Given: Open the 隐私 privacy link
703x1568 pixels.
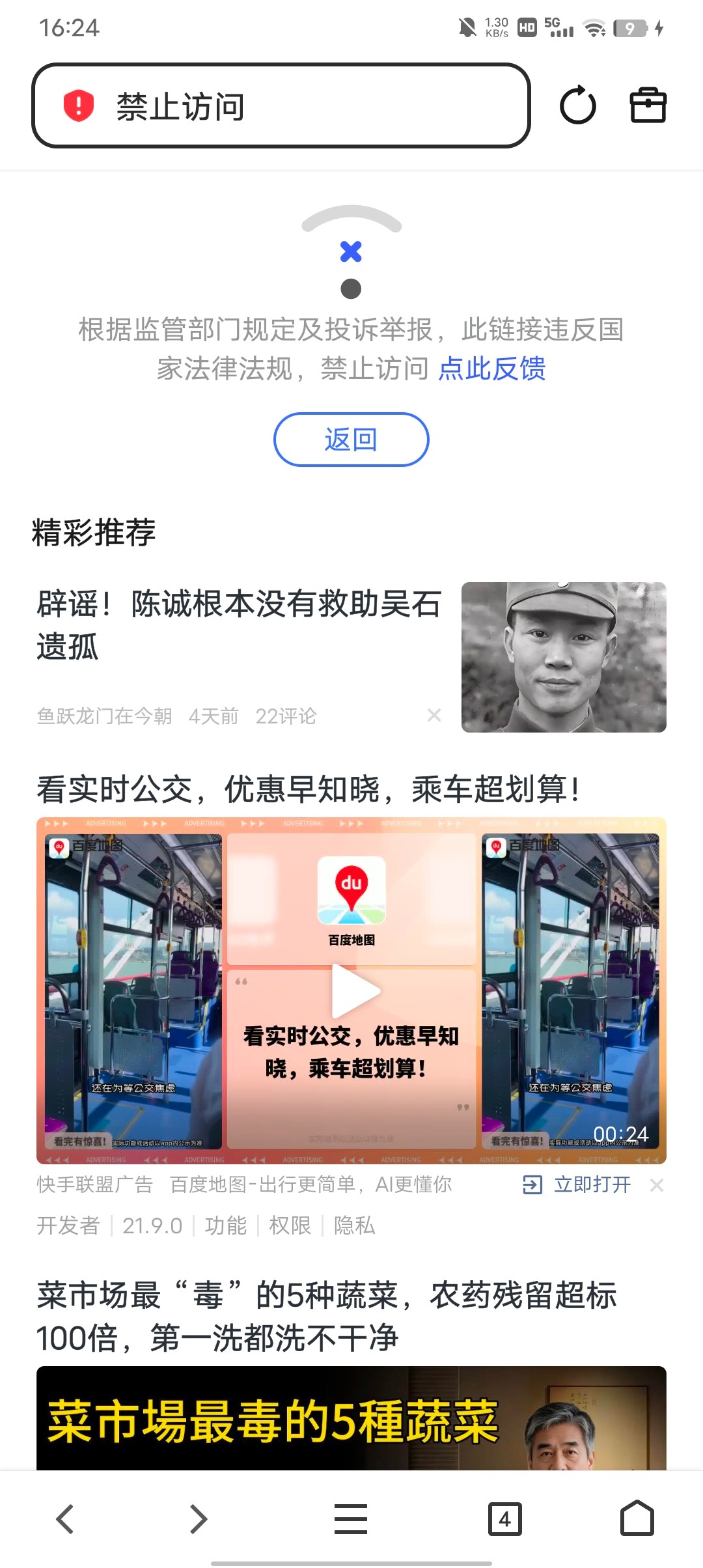Looking at the screenshot, I should tap(354, 1225).
